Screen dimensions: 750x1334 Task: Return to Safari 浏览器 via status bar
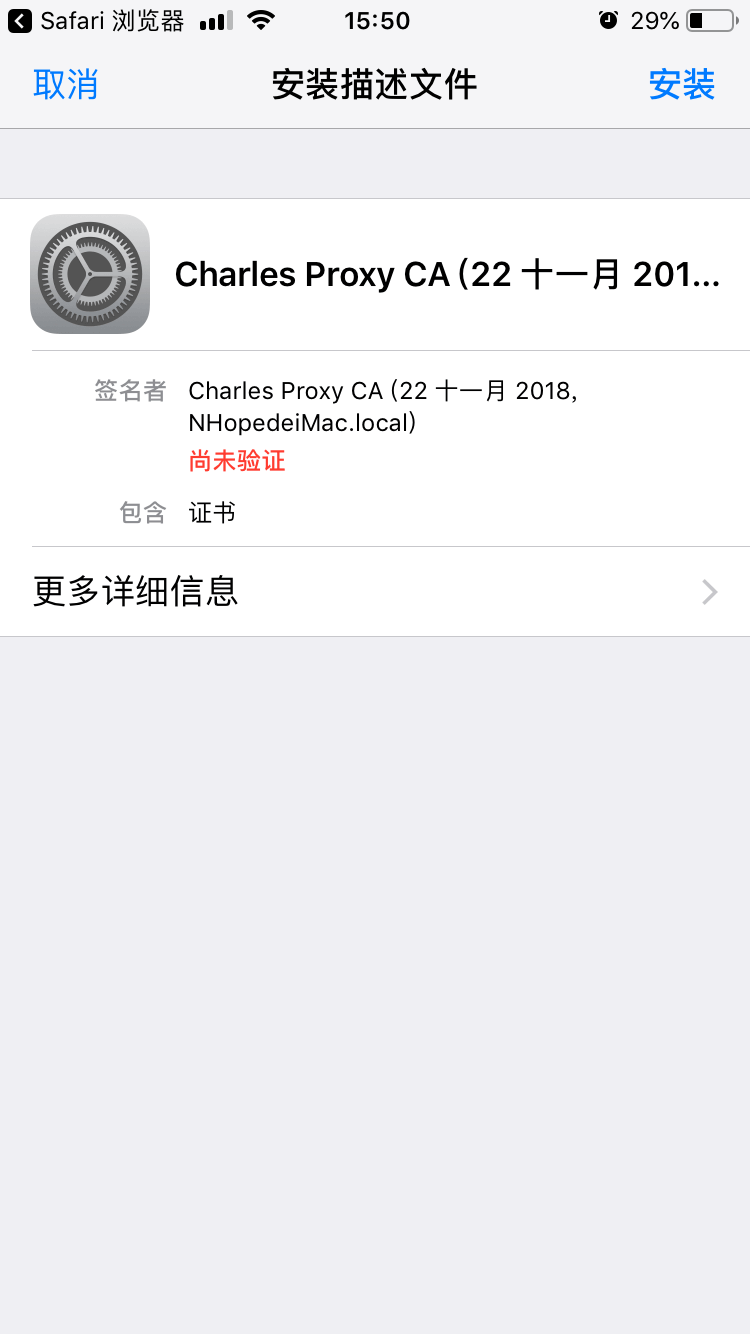(97, 21)
